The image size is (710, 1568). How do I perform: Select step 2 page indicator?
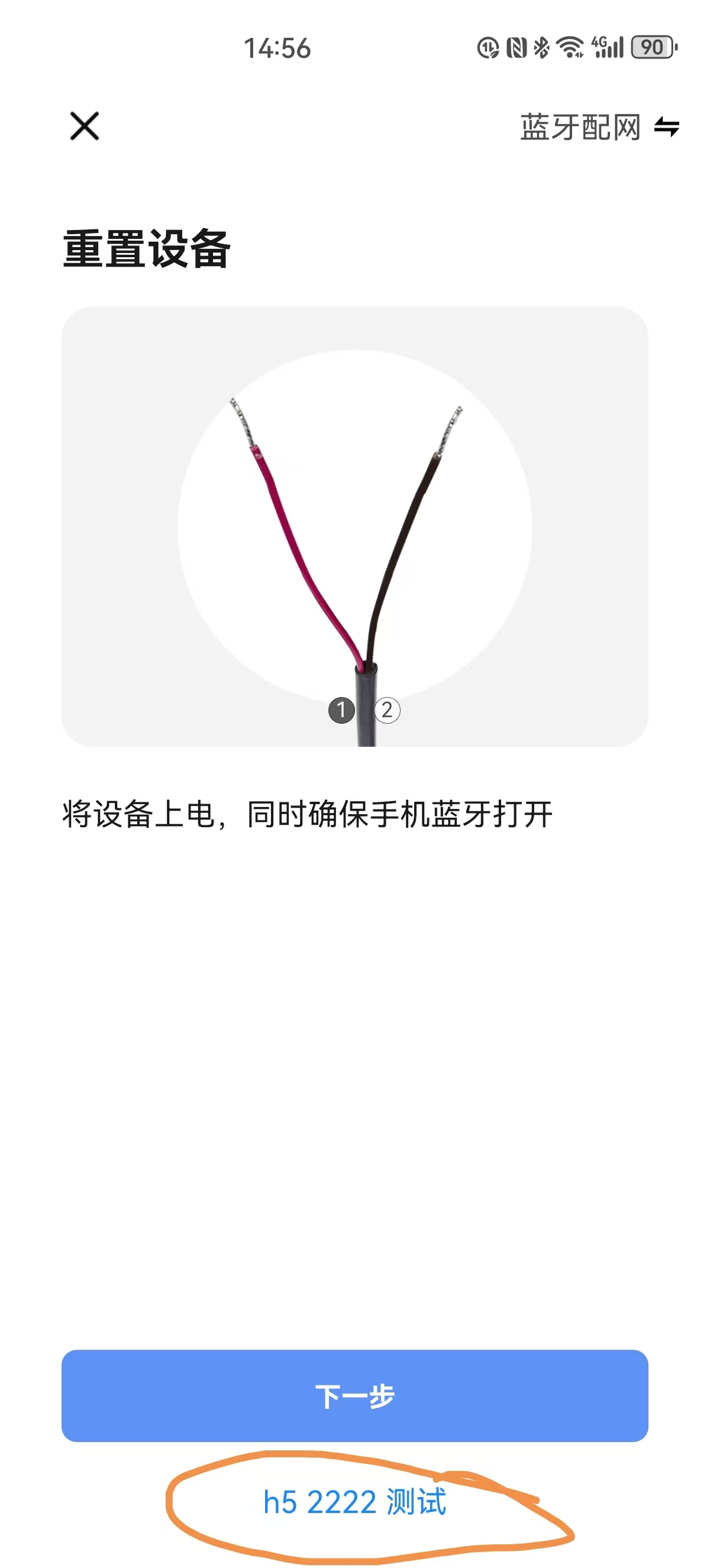click(387, 710)
